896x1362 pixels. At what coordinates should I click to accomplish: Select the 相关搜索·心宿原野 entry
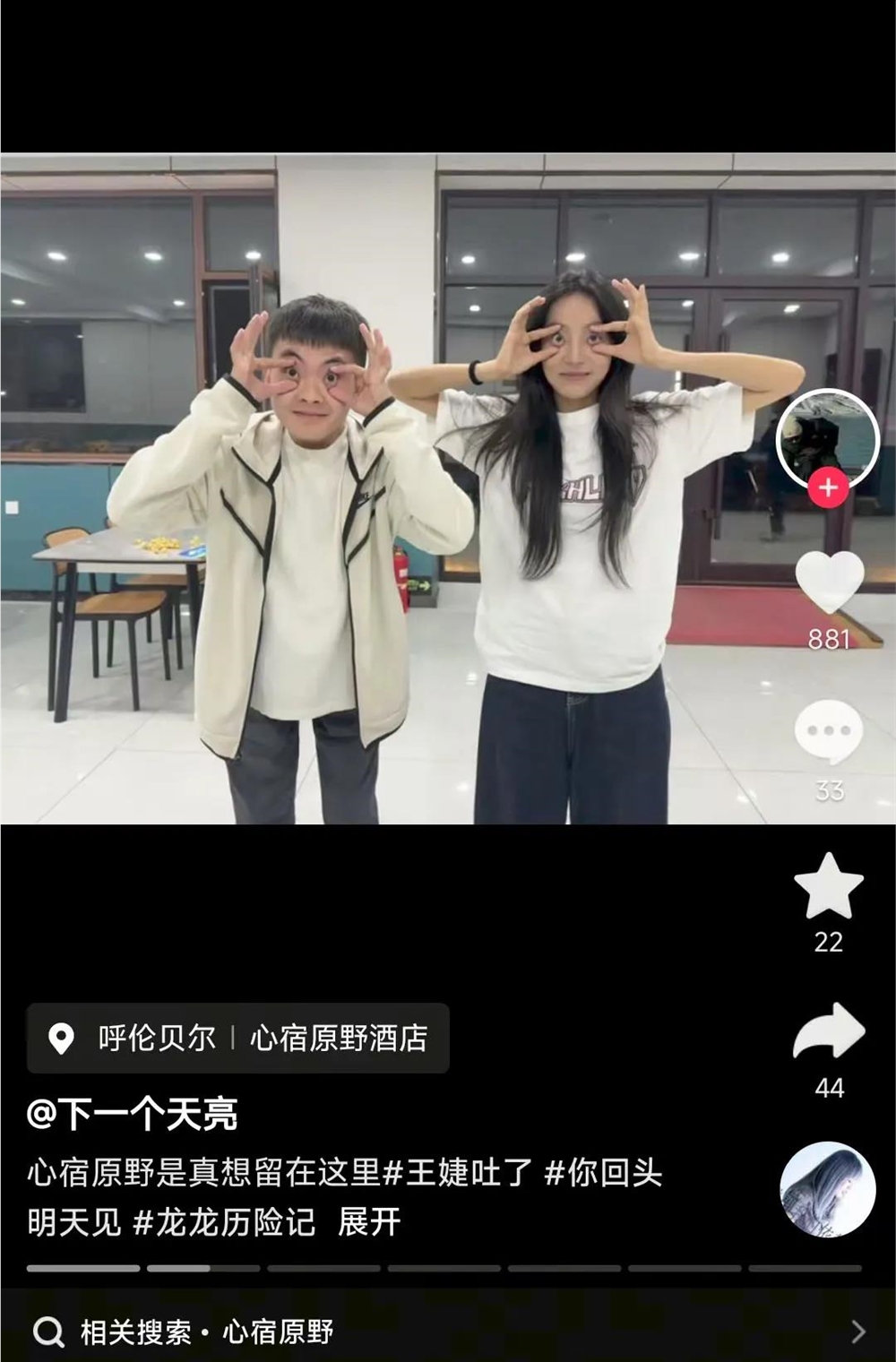[206, 1332]
